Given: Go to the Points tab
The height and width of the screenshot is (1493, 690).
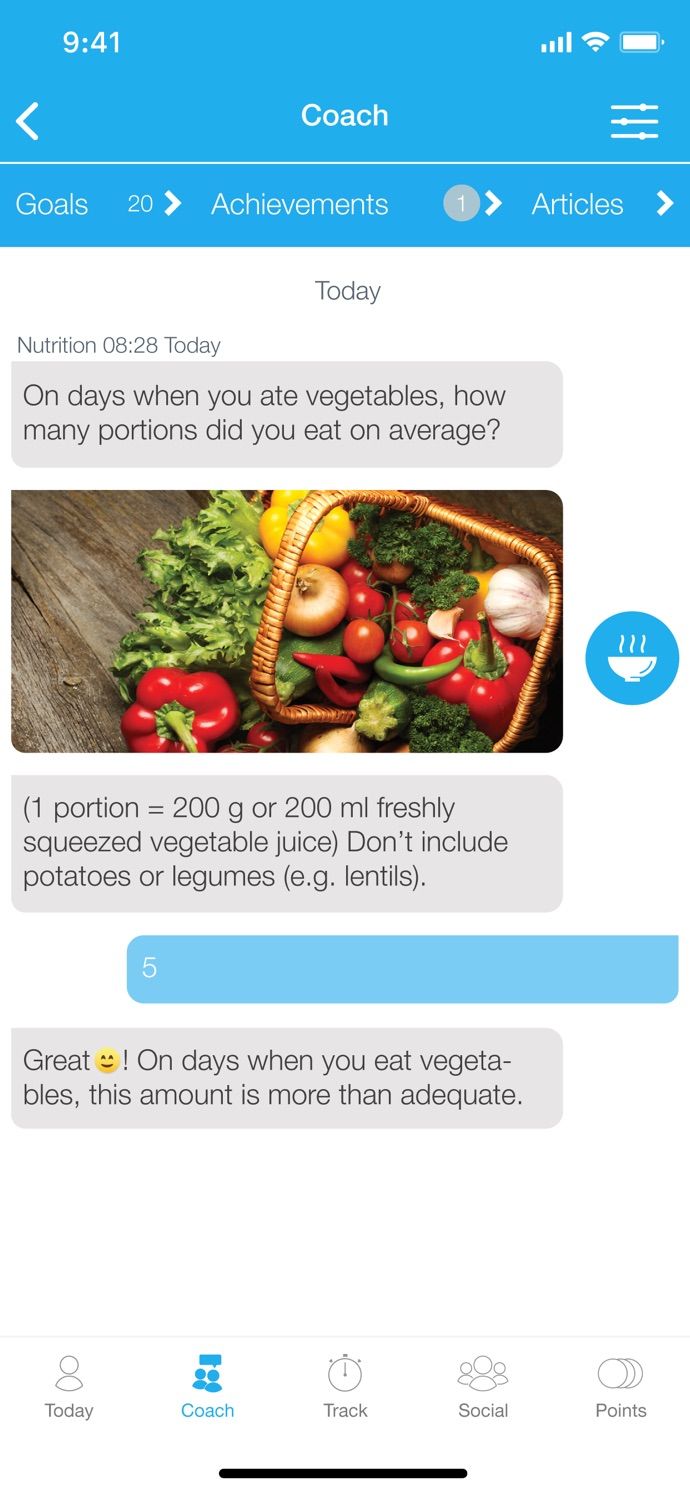Looking at the screenshot, I should click(621, 1387).
